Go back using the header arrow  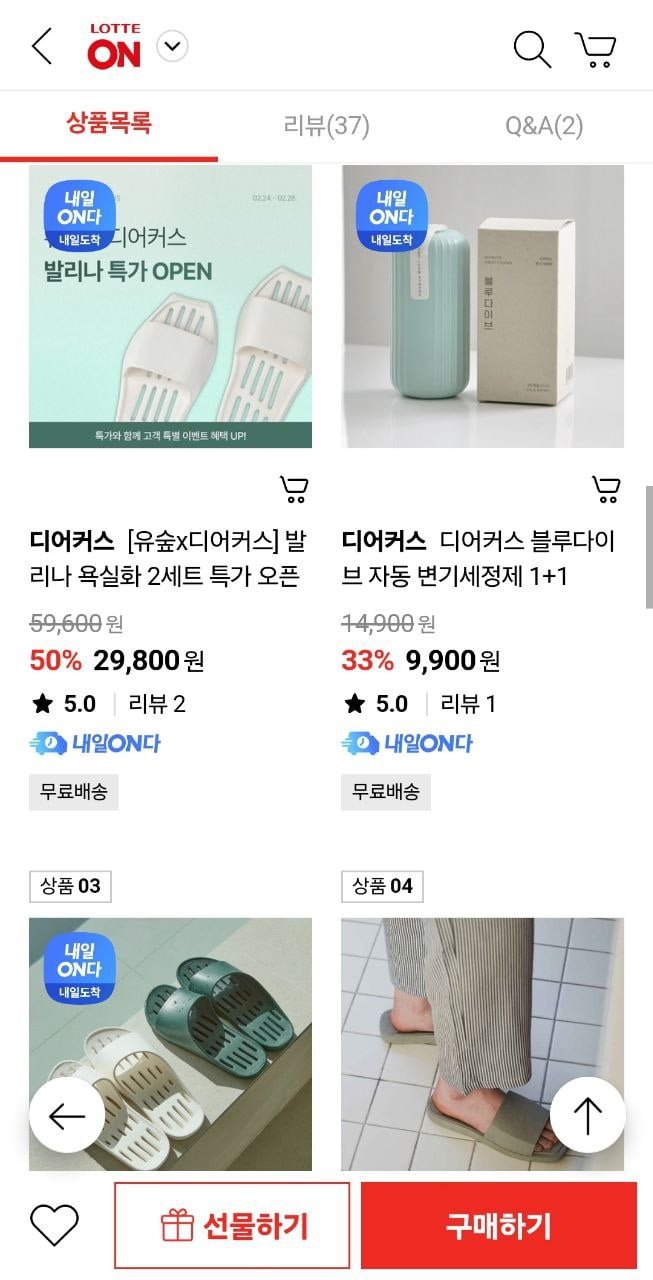click(x=42, y=47)
